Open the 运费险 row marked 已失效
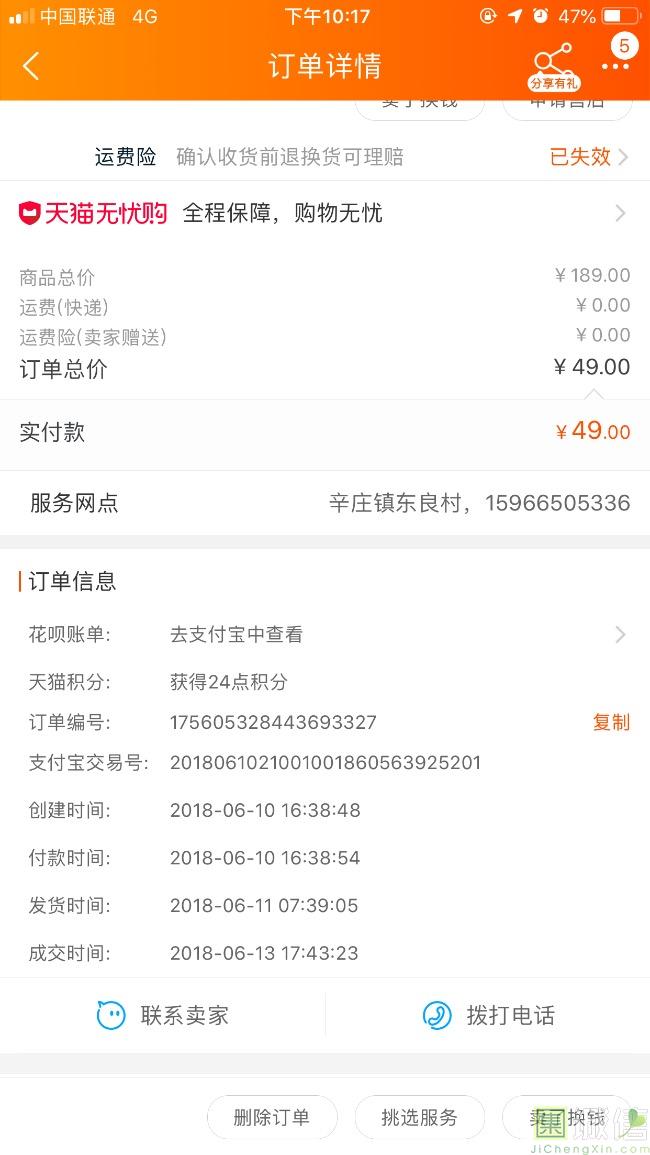Screen dimensions: 650x1155 click(325, 157)
